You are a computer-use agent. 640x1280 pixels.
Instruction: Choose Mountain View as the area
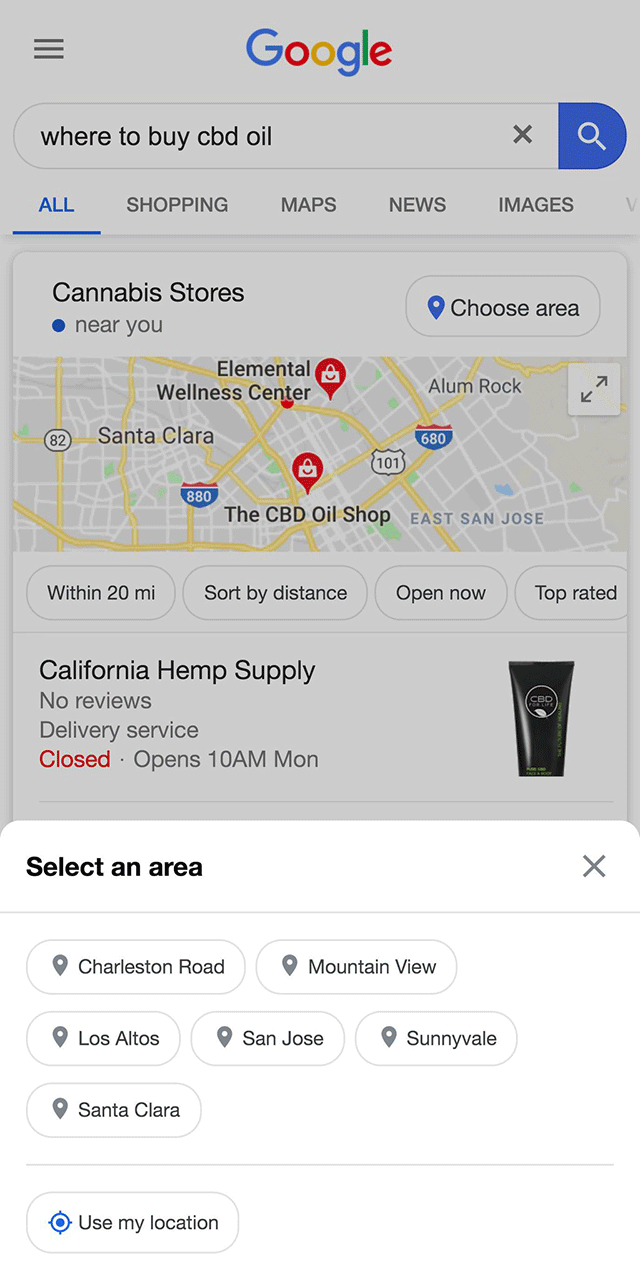click(x=357, y=967)
